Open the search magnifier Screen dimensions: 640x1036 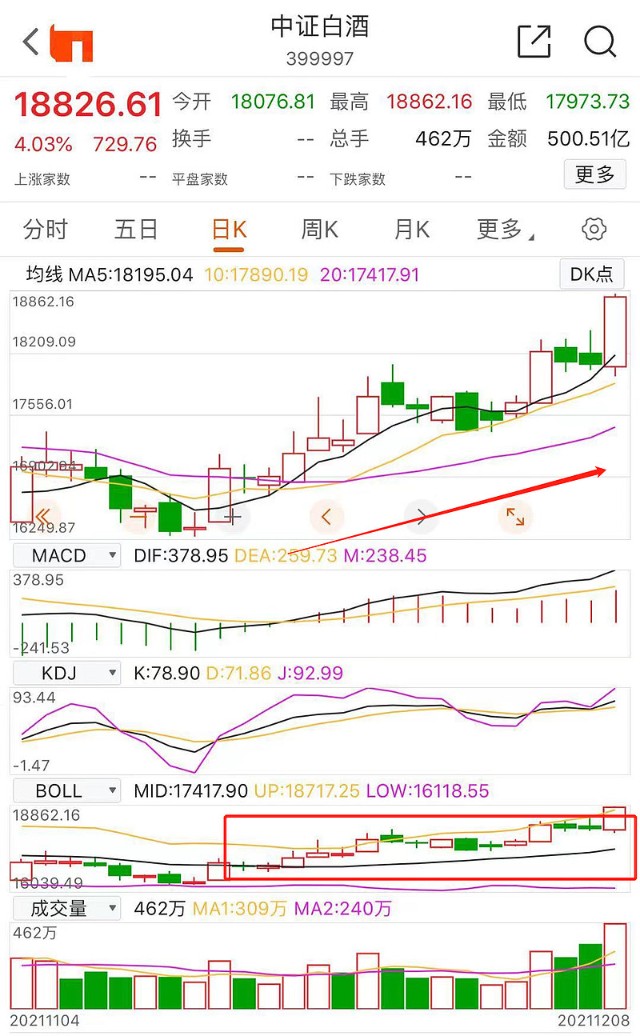[600, 41]
